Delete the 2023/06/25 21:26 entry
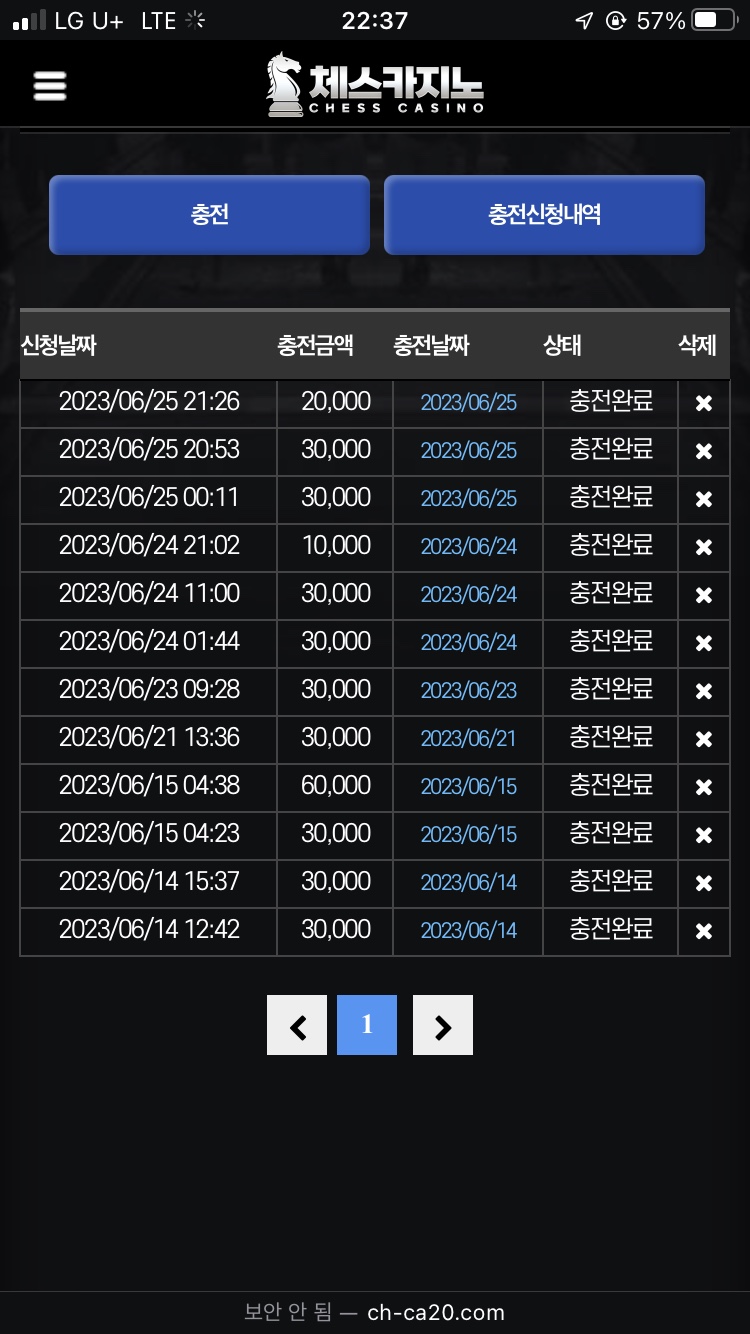750x1334 pixels. (704, 403)
